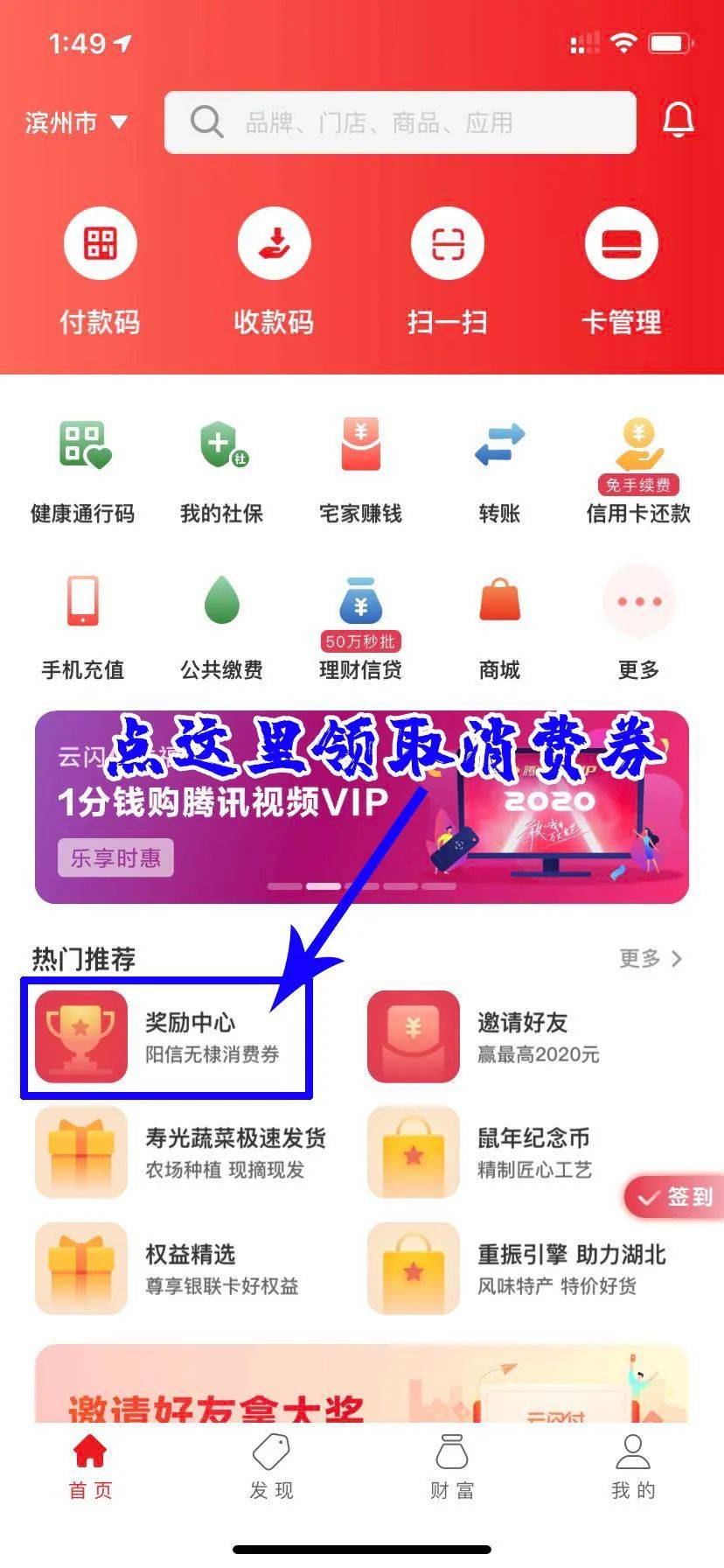Tap the brand and store search box
The image size is (724, 1568).
tap(400, 122)
